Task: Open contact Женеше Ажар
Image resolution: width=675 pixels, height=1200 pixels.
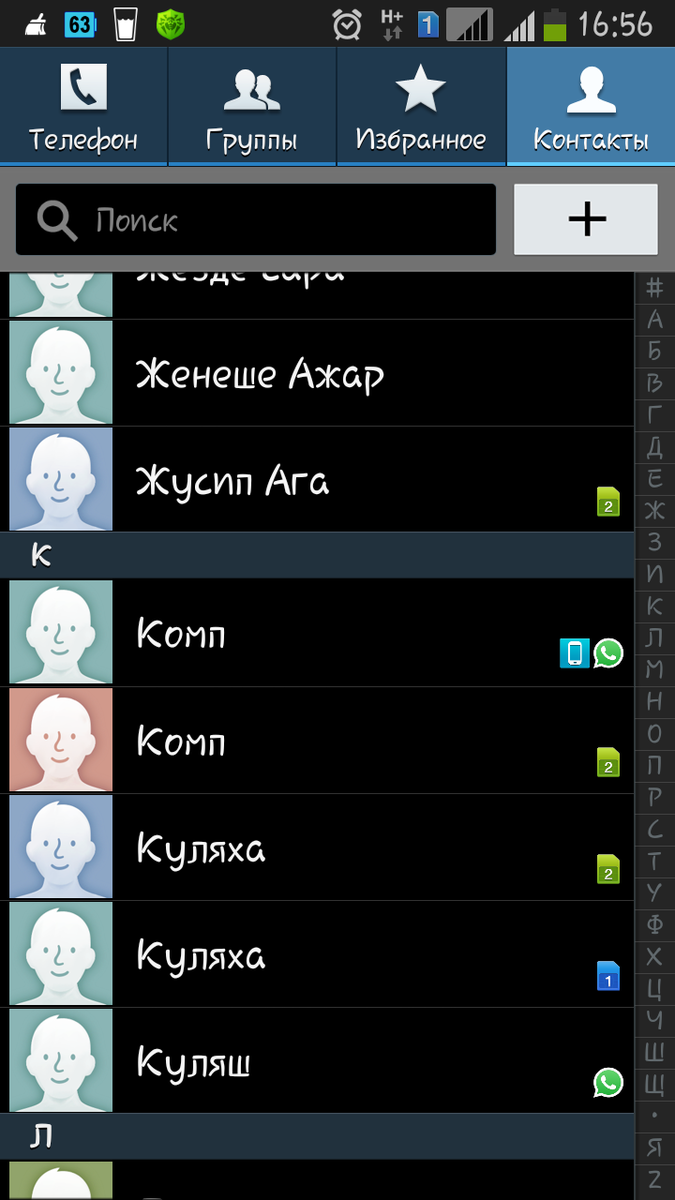Action: click(320, 374)
